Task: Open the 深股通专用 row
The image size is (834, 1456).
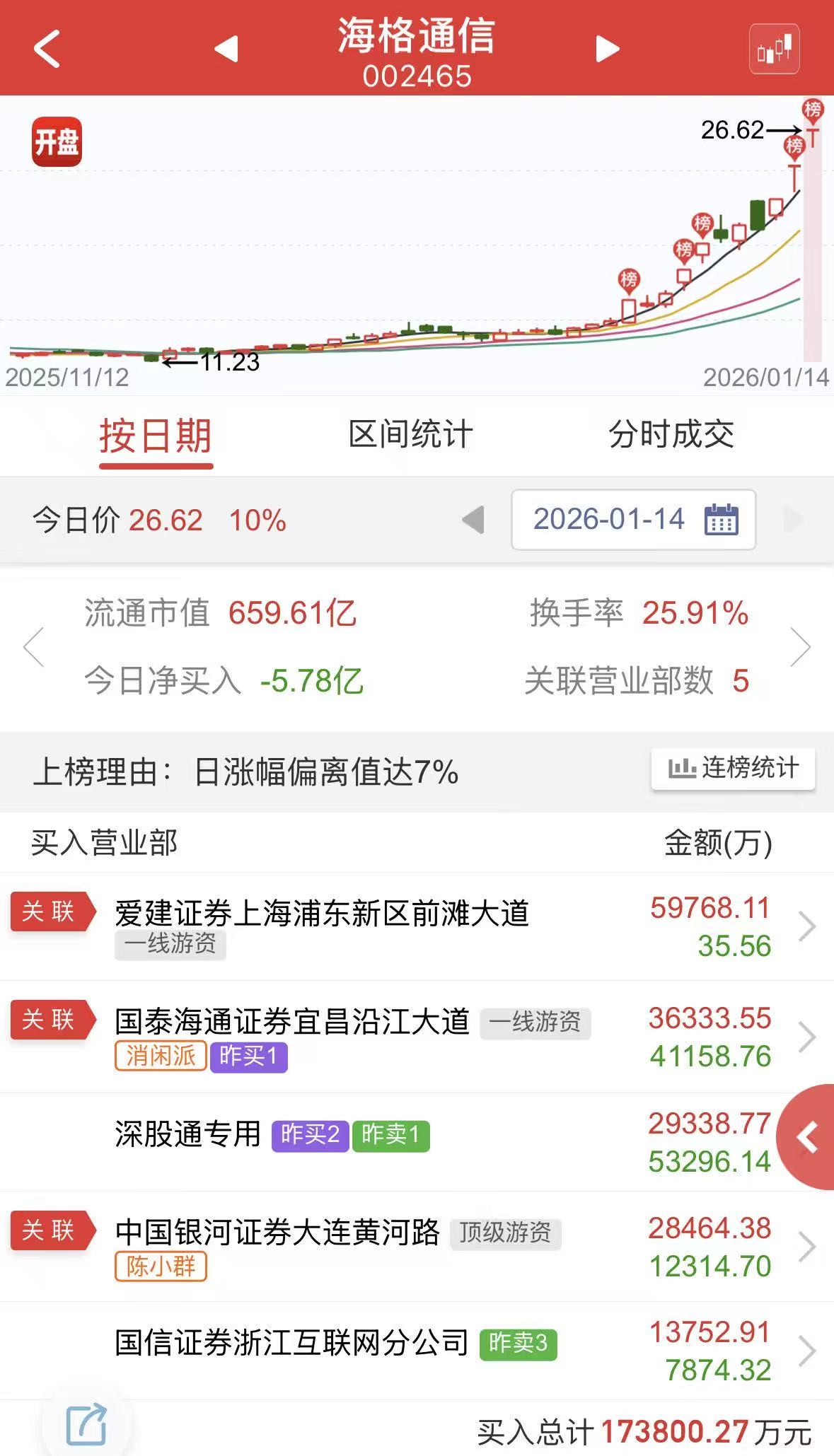Action: [188, 1134]
